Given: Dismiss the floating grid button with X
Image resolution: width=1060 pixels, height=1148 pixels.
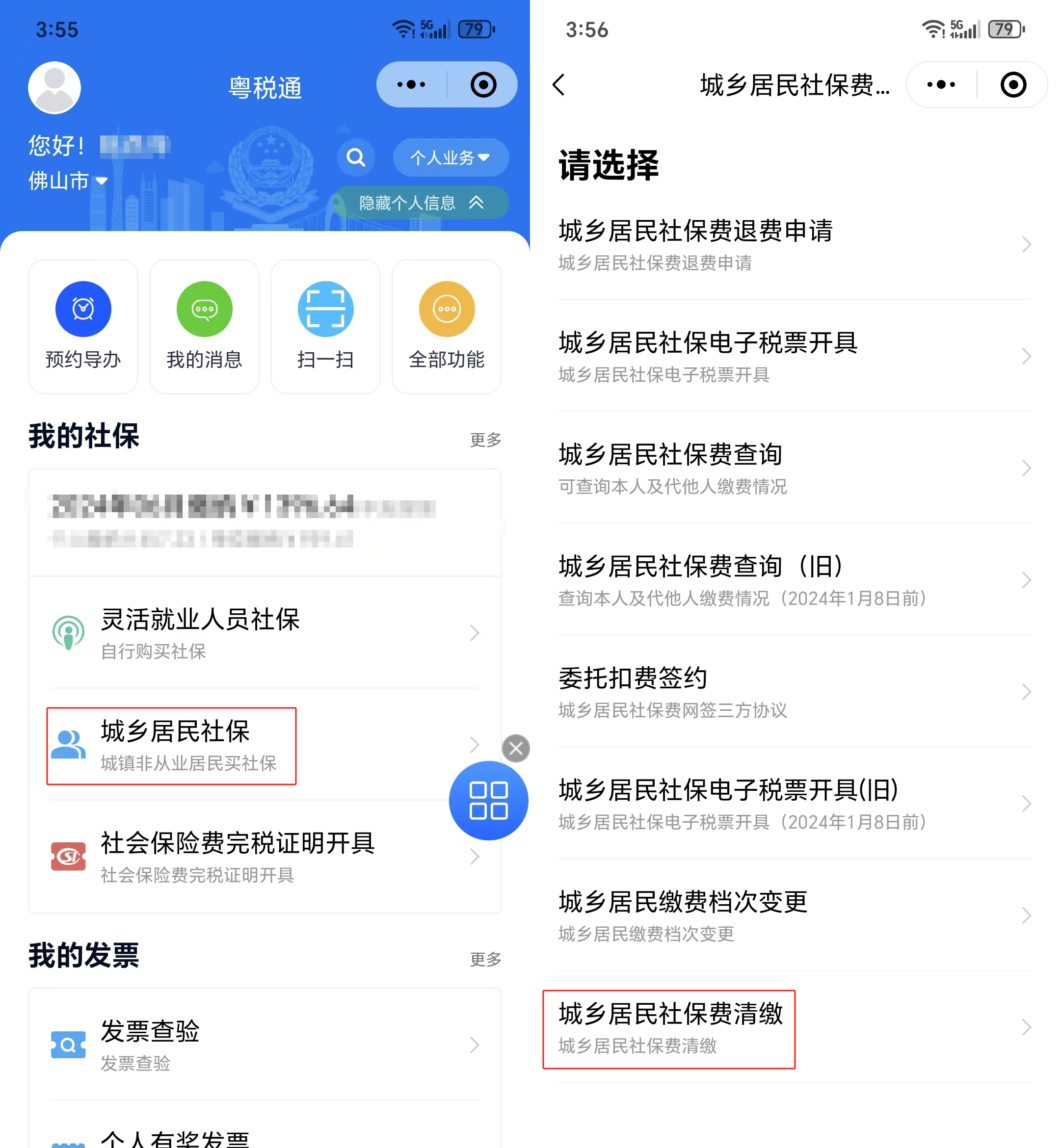Looking at the screenshot, I should 516,748.
